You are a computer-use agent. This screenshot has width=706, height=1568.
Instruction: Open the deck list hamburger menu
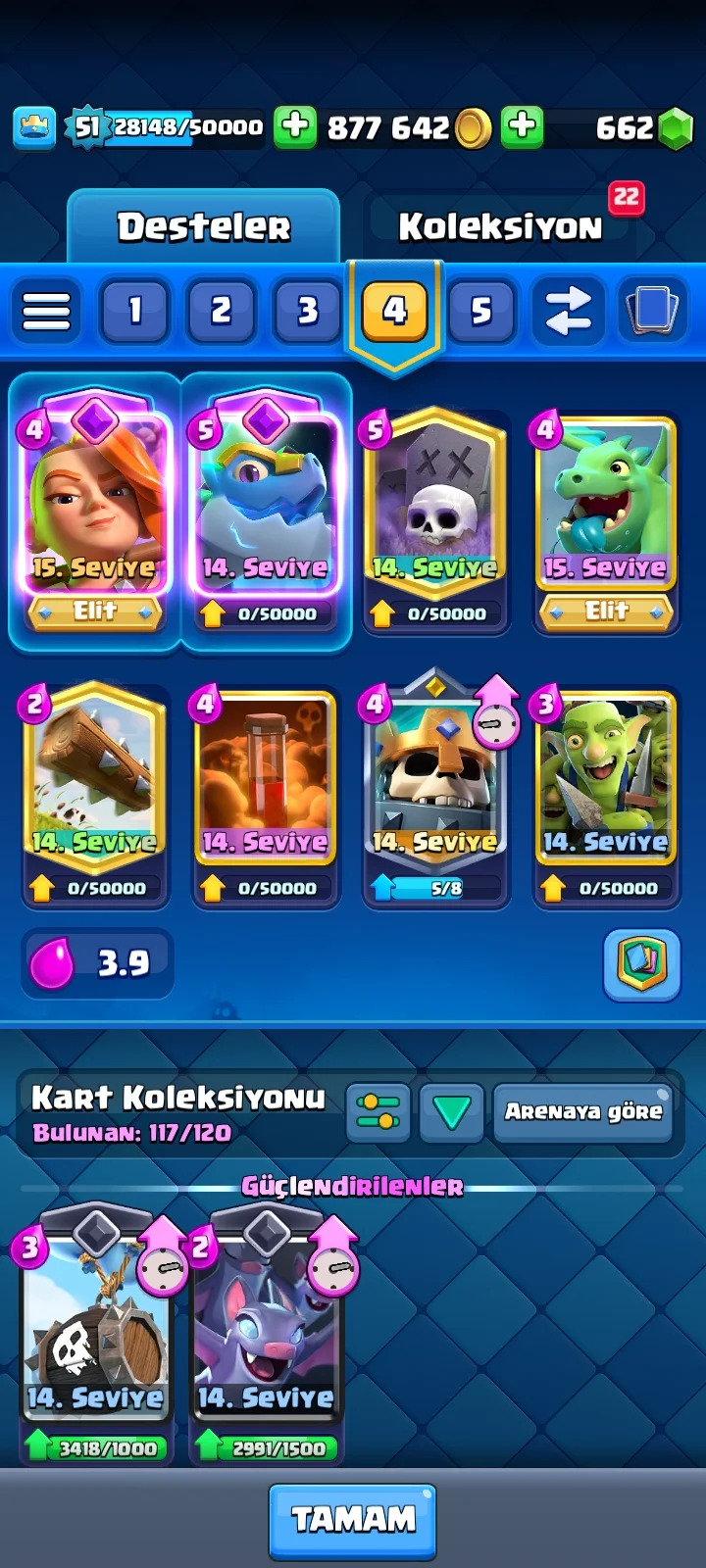[x=46, y=312]
